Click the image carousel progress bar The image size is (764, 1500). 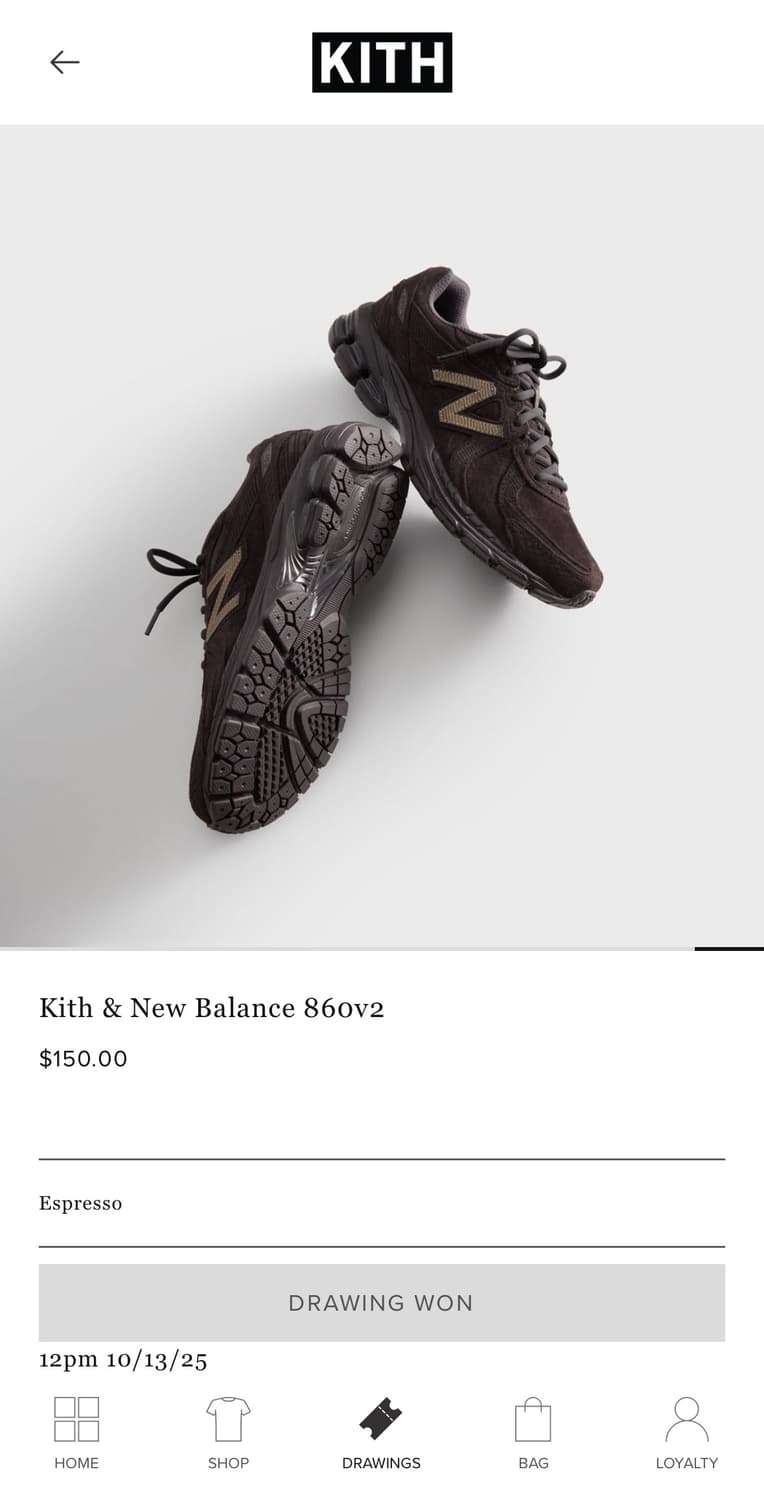point(730,945)
